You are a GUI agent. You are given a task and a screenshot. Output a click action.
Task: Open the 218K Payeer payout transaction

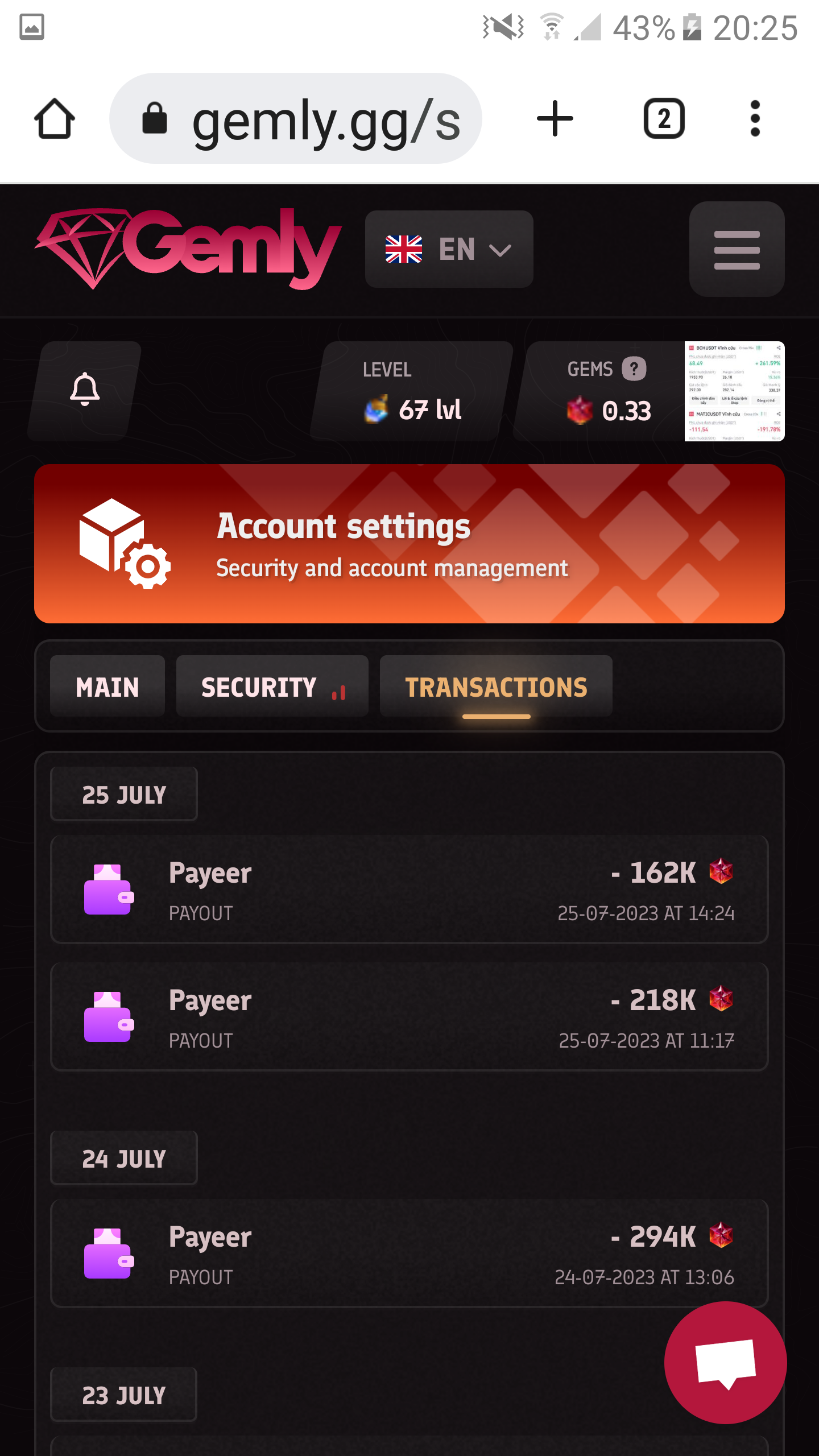click(409, 1017)
